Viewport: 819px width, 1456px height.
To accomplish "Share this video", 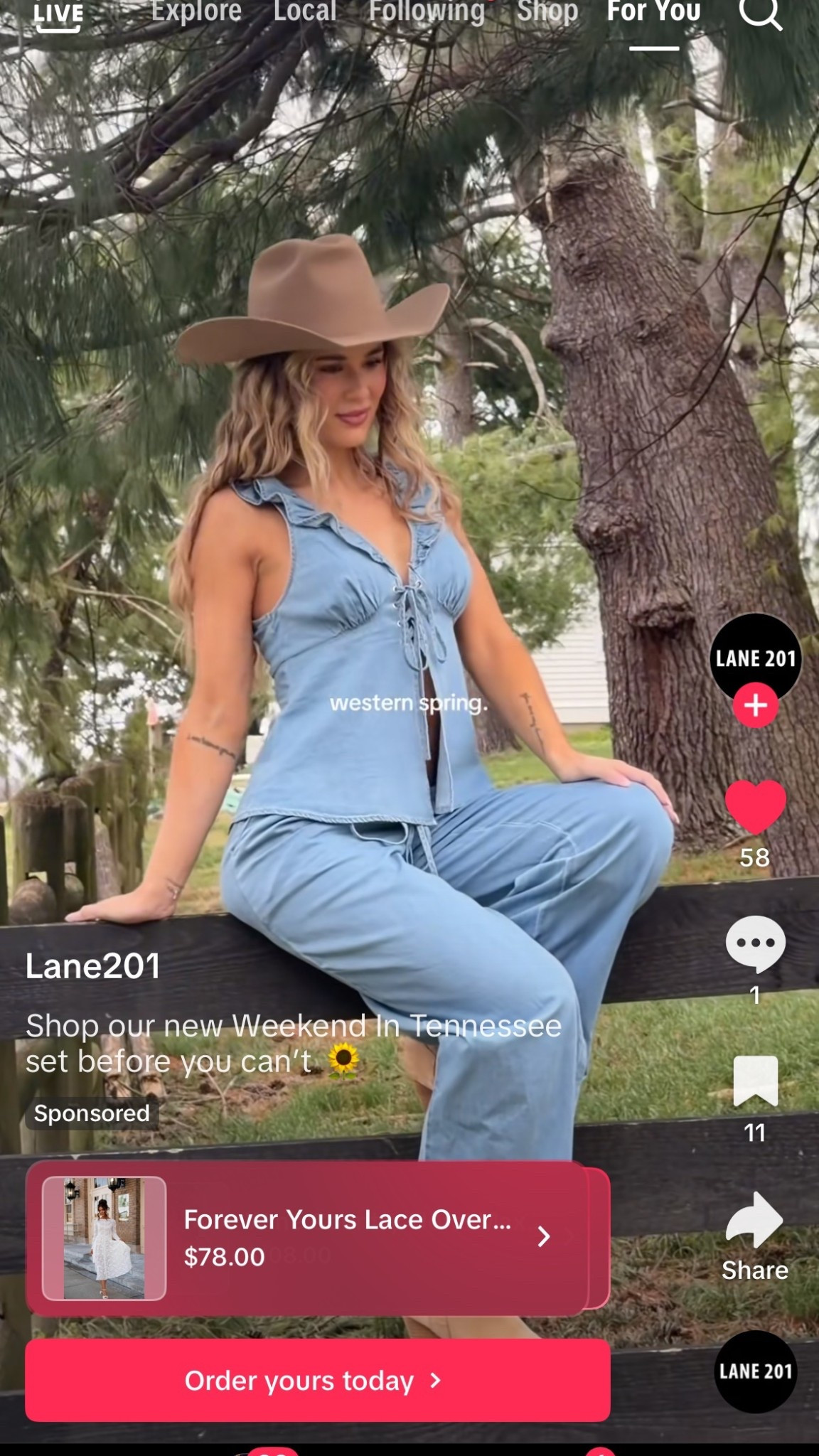I will (755, 1221).
